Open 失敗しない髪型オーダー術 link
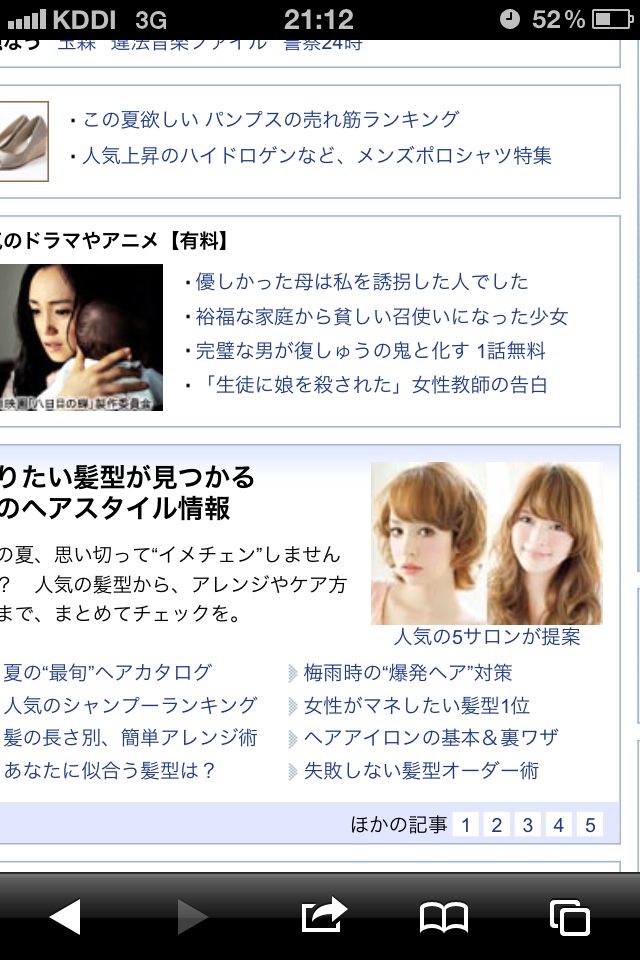The height and width of the screenshot is (960, 640). tap(421, 771)
